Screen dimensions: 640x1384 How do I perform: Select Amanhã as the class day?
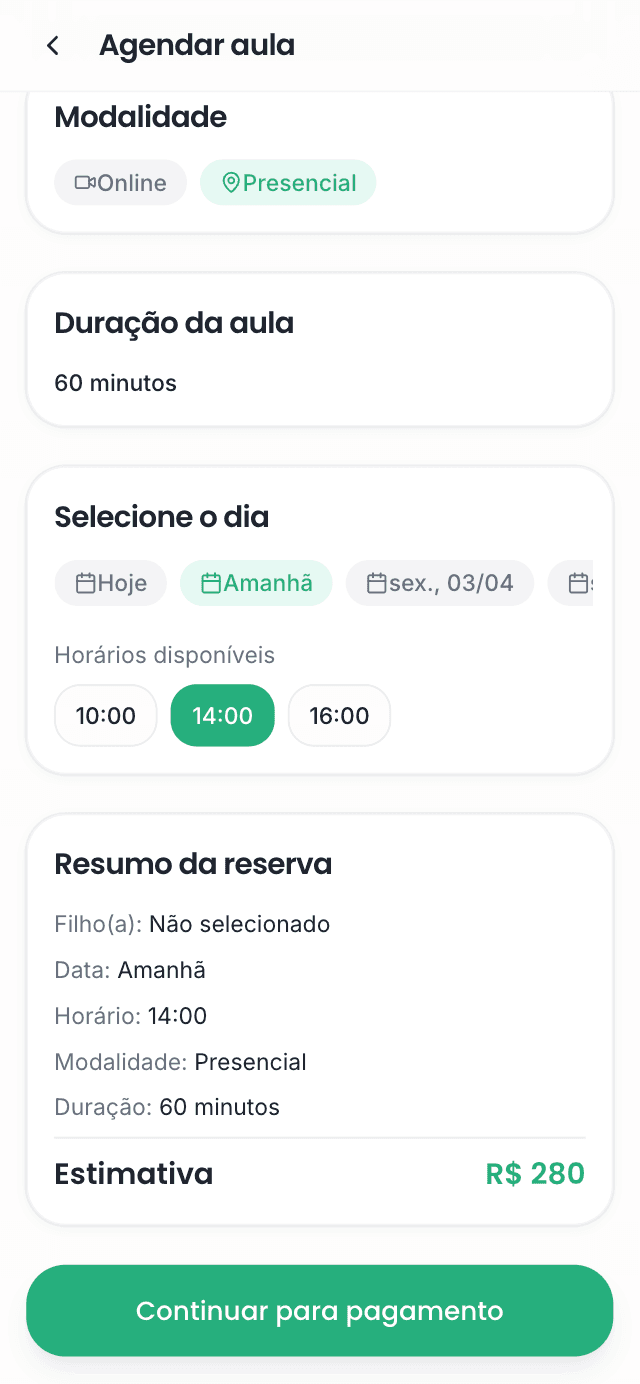[x=256, y=583]
